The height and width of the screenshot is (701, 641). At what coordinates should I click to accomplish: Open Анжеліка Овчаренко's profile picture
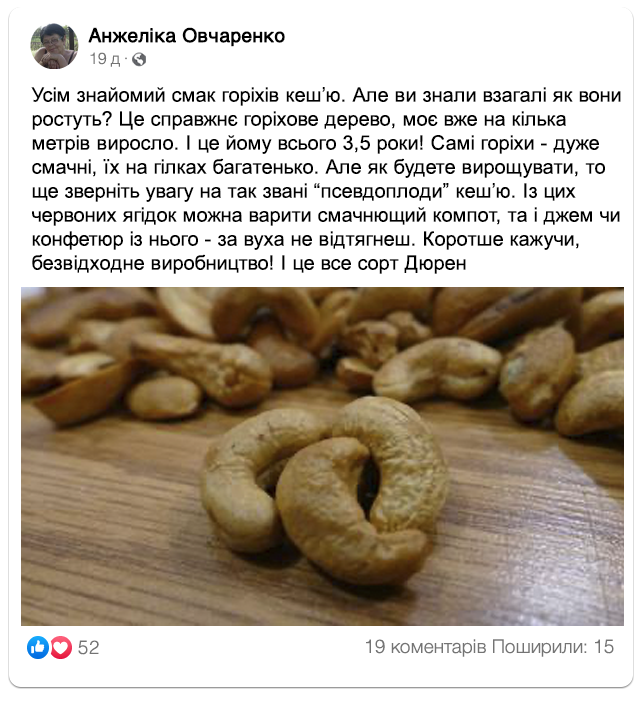pyautogui.click(x=55, y=46)
